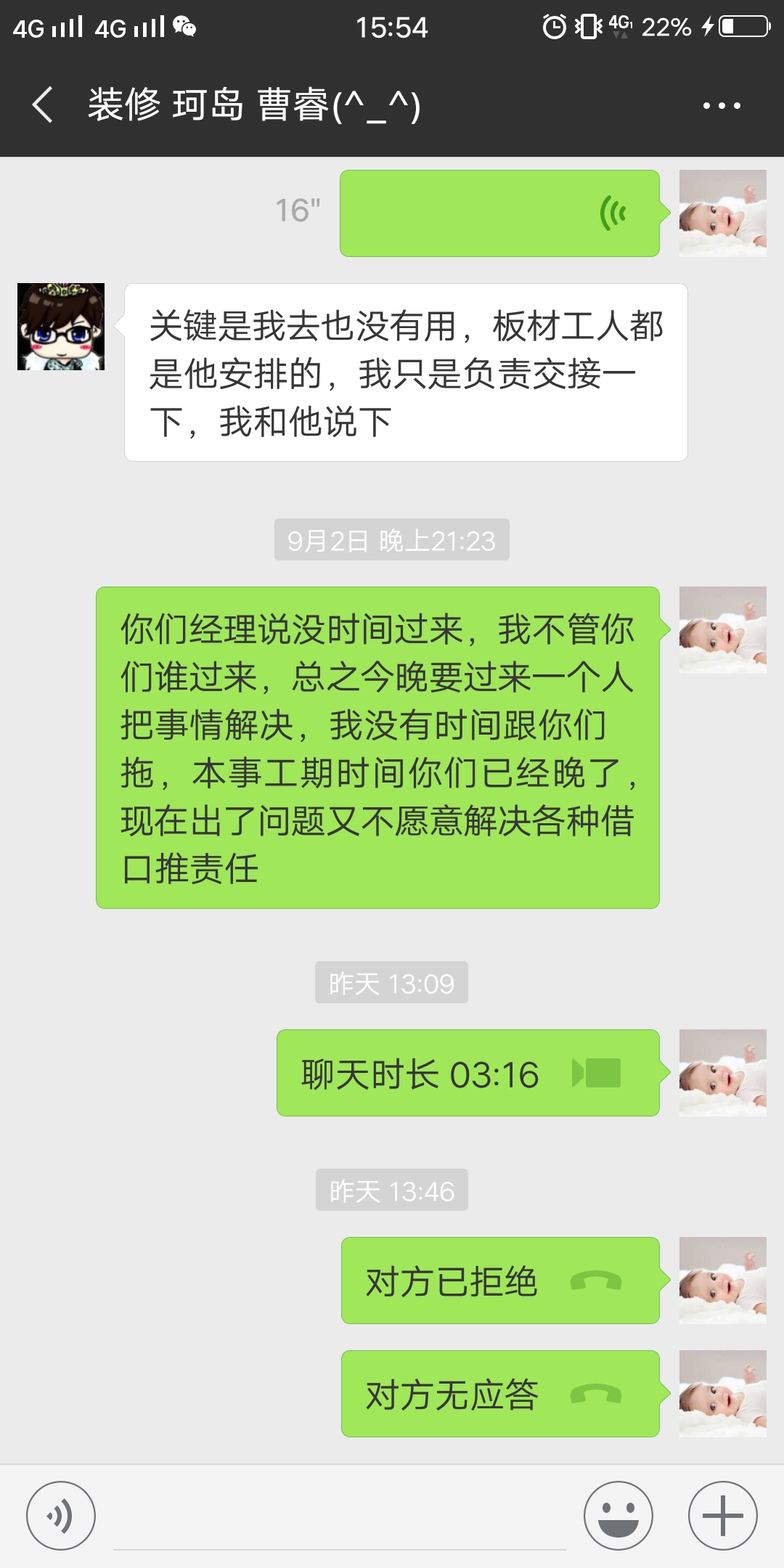
Task: Focus the message text field
Action: [x=340, y=1517]
